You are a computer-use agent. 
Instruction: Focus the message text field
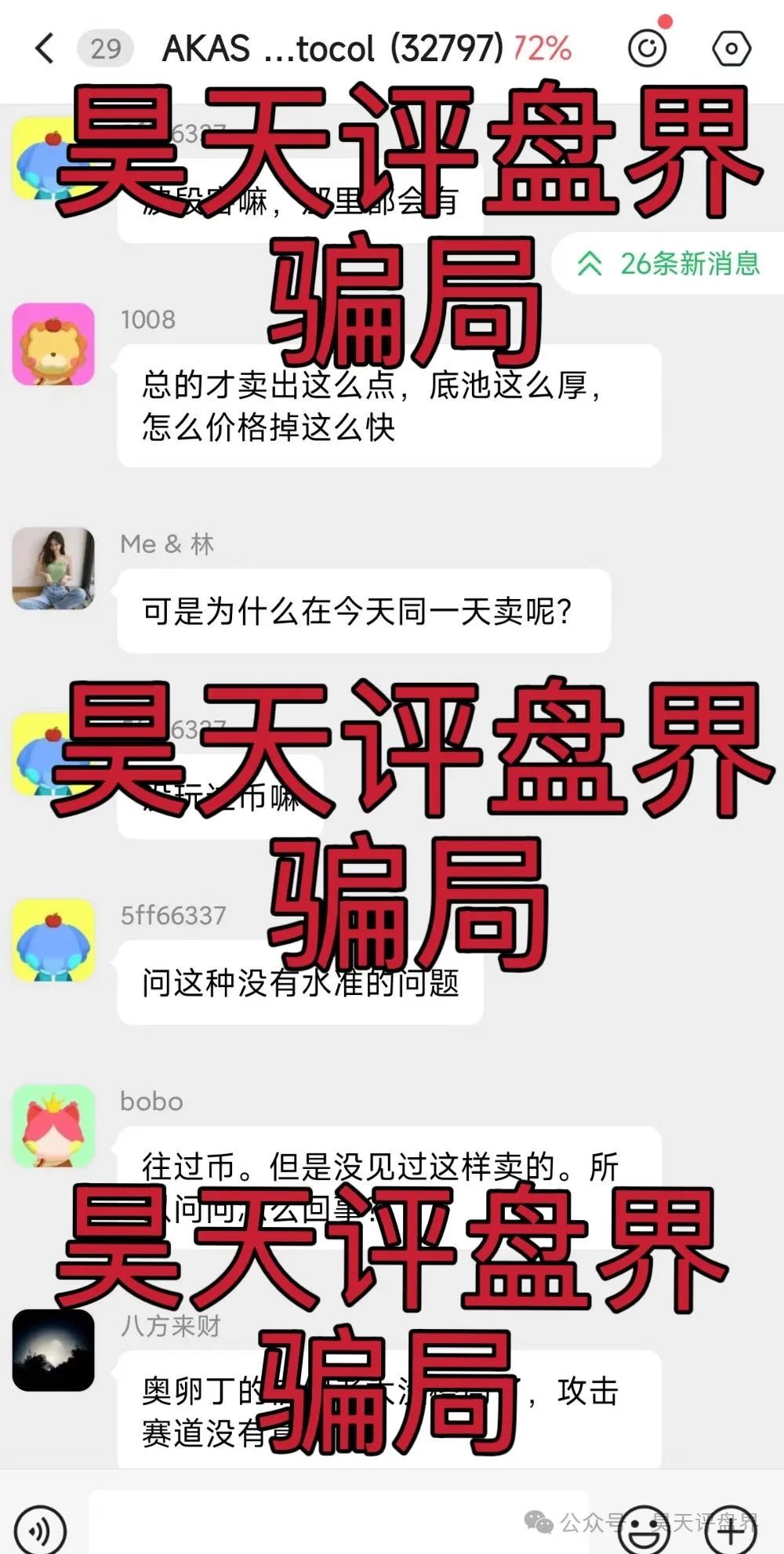(337, 1525)
